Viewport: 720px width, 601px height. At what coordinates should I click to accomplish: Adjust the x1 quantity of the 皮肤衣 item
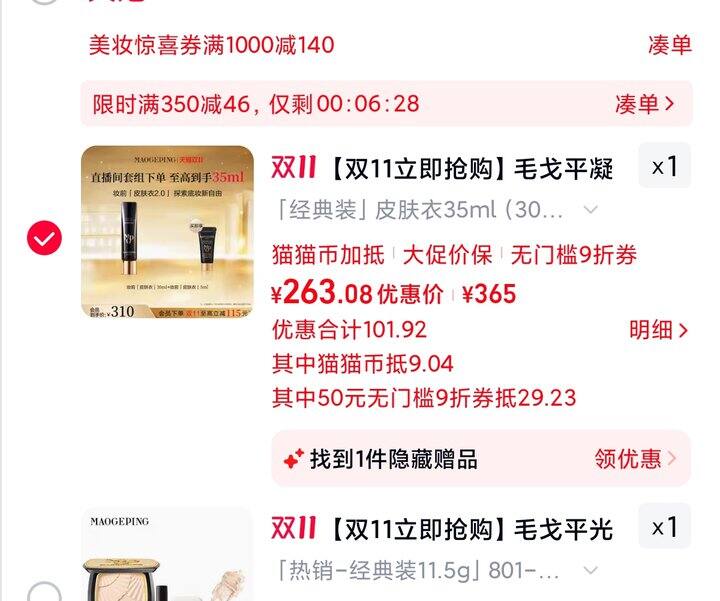coord(665,166)
